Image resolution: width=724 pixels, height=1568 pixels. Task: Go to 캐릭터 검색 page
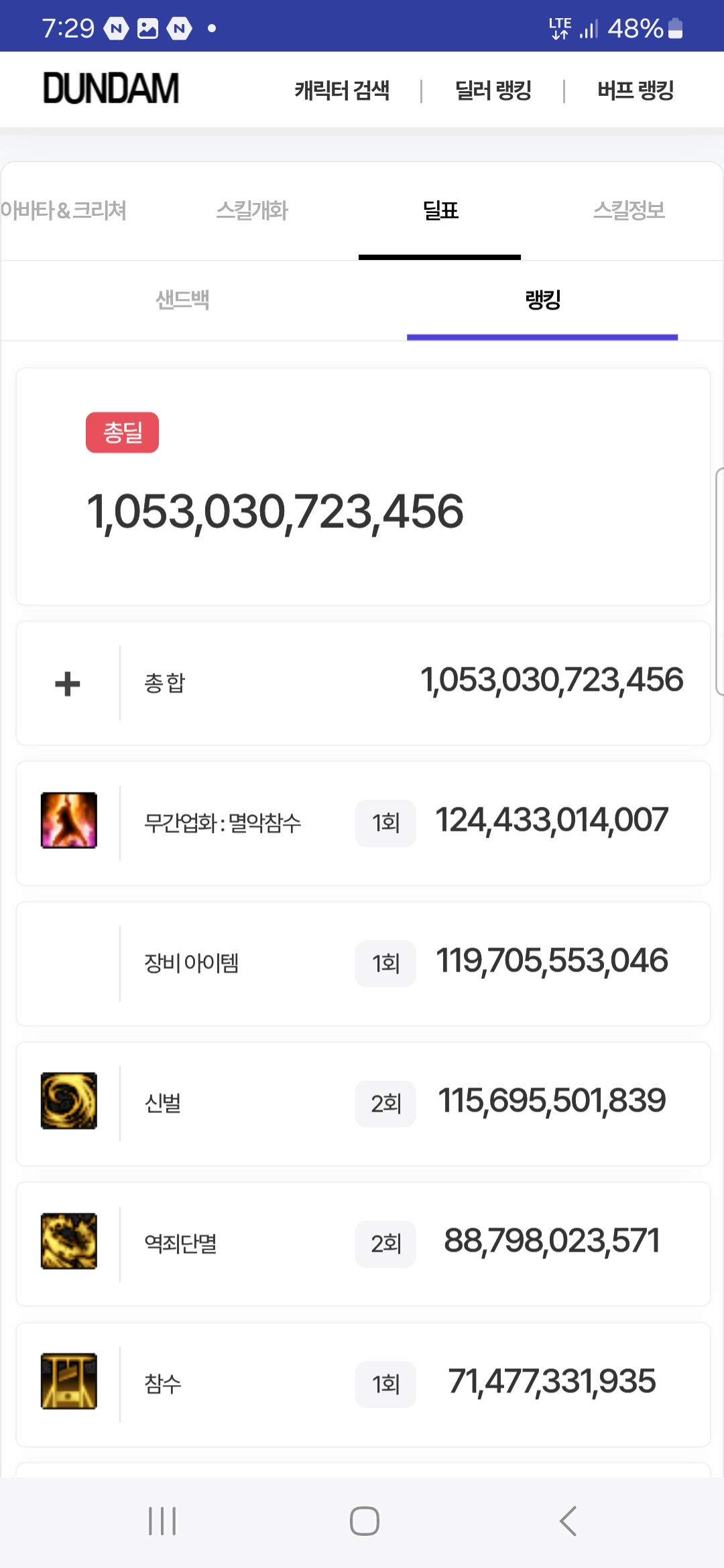tap(342, 90)
